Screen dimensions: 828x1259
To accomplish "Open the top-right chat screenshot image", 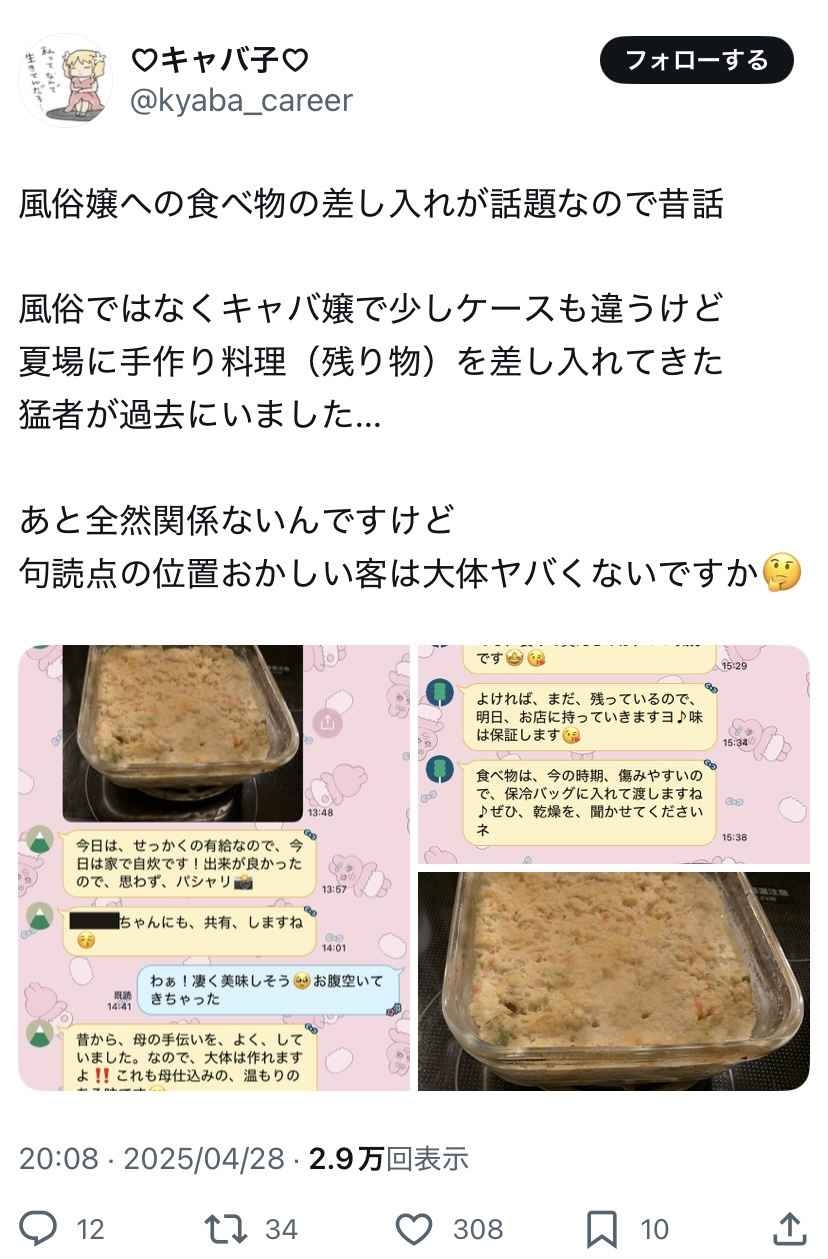I will coord(613,754).
